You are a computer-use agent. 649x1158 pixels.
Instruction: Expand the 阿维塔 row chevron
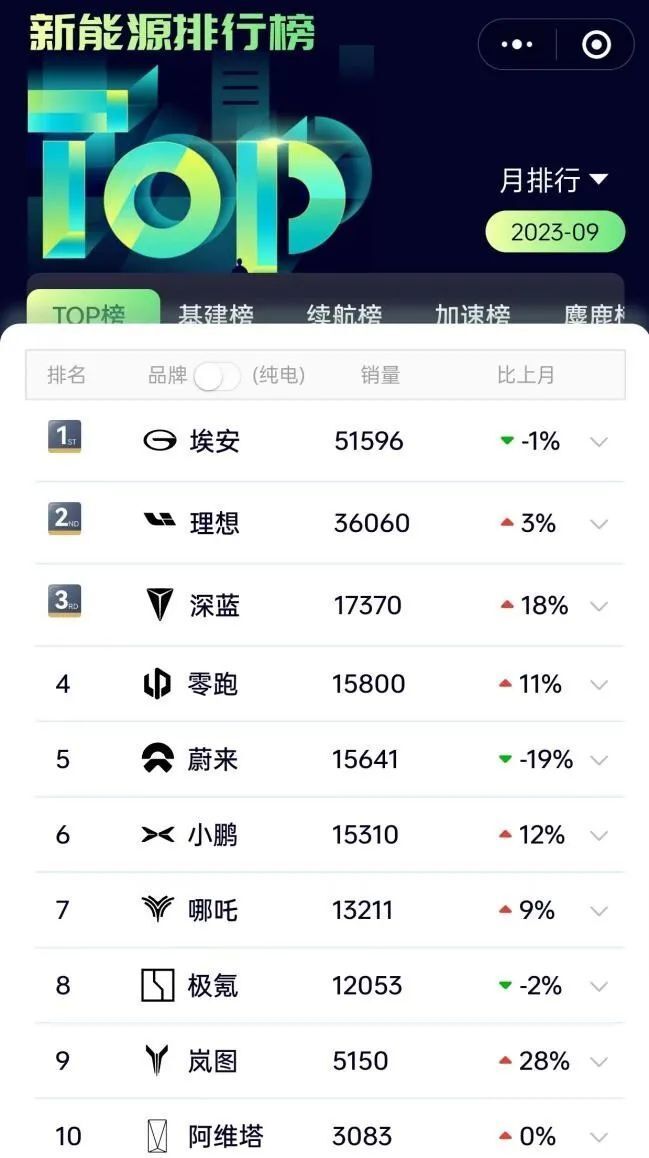point(599,1137)
